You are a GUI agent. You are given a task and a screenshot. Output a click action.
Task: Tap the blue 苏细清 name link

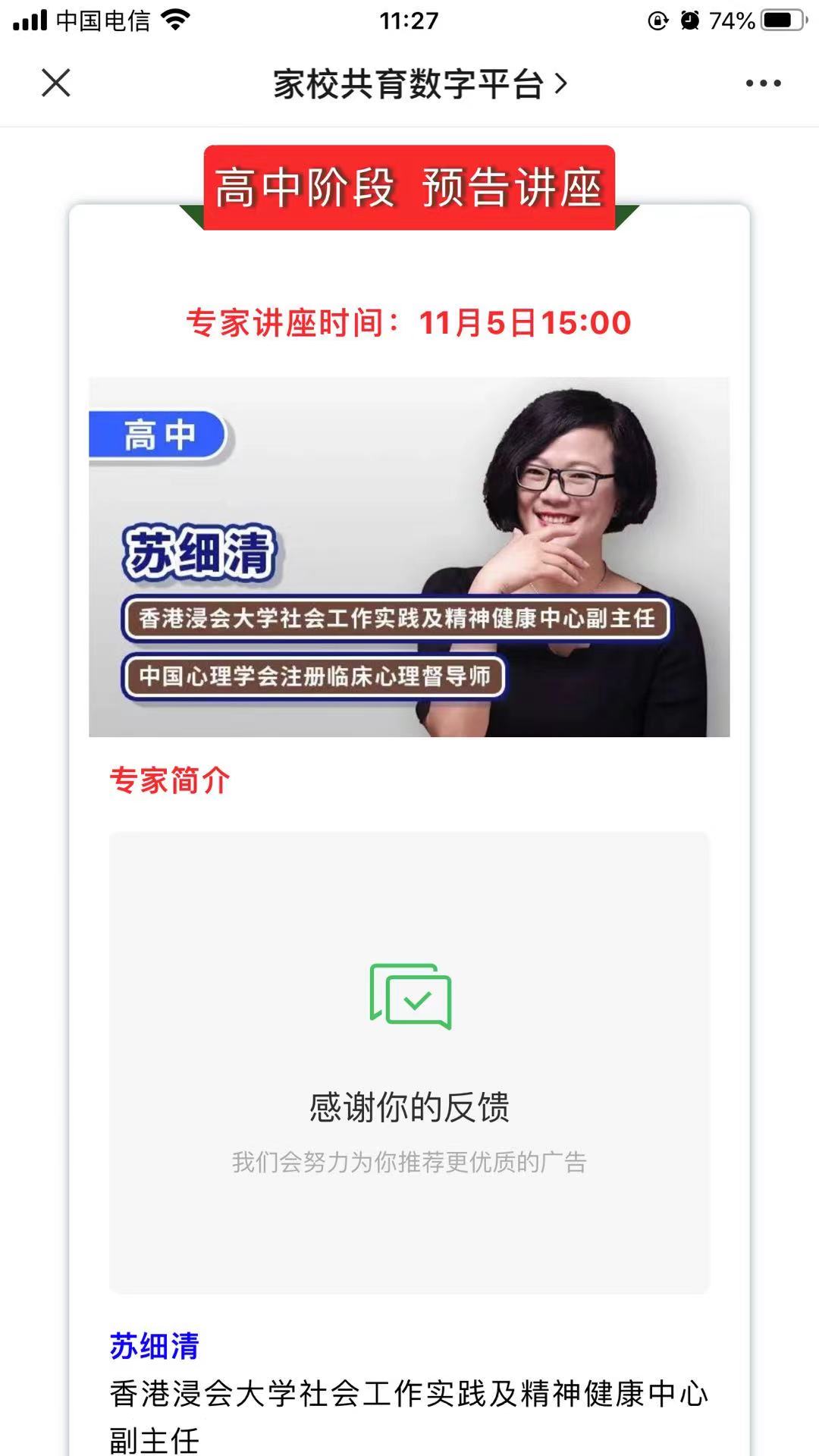tap(155, 1346)
